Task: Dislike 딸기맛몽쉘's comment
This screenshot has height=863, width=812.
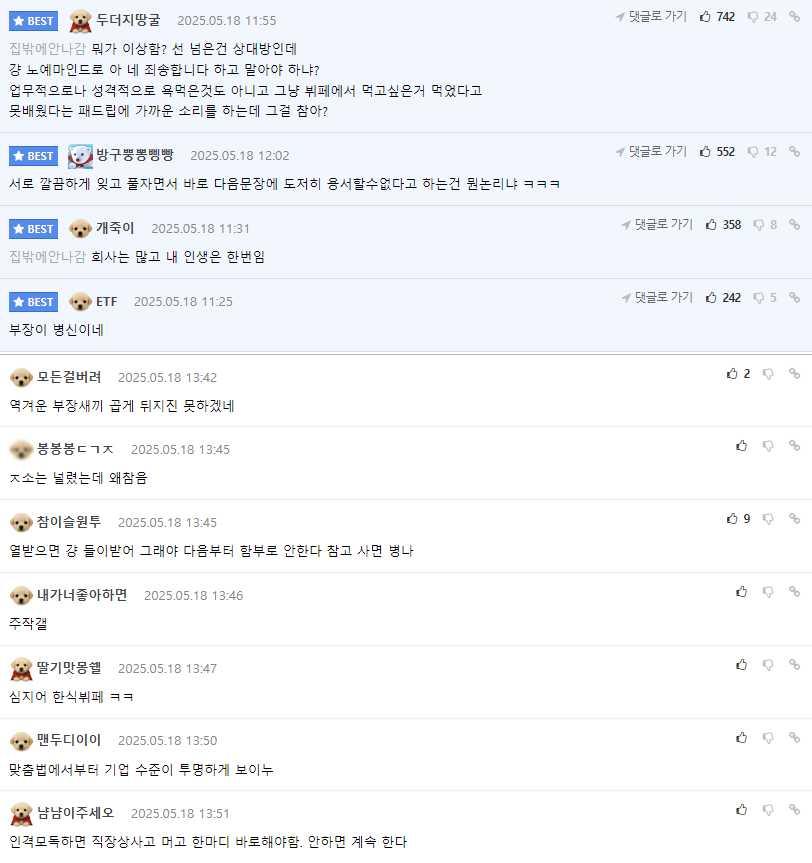Action: click(x=768, y=665)
